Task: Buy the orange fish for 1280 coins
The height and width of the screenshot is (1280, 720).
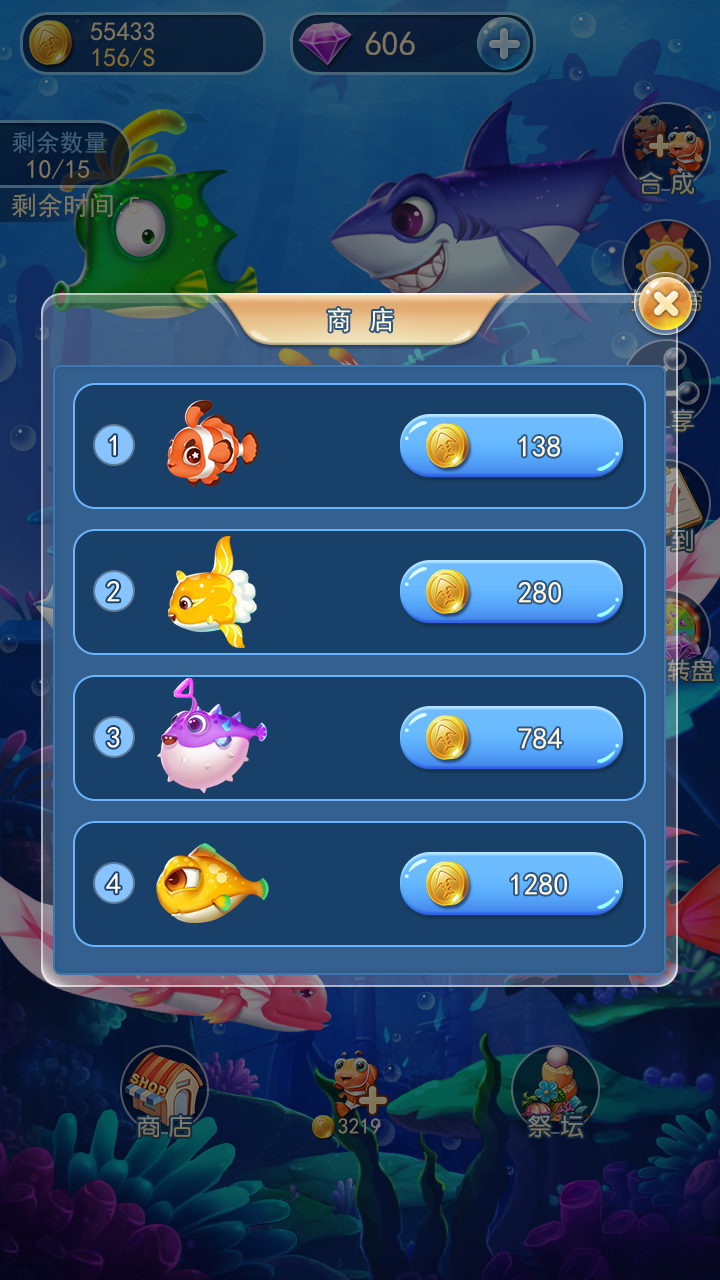Action: click(x=511, y=884)
